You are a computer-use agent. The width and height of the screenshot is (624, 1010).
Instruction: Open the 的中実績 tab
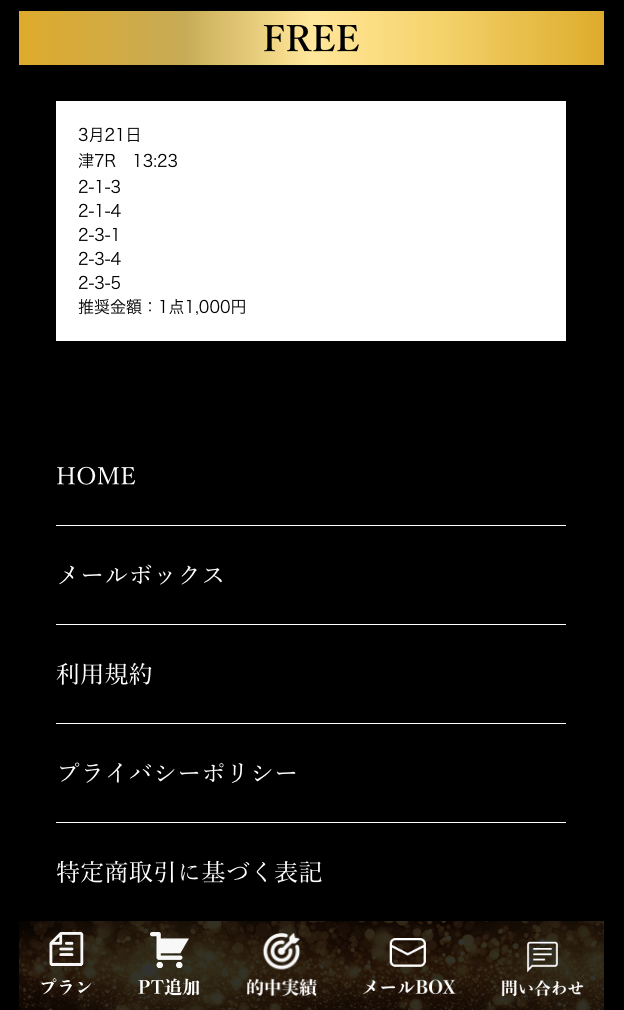[x=281, y=964]
